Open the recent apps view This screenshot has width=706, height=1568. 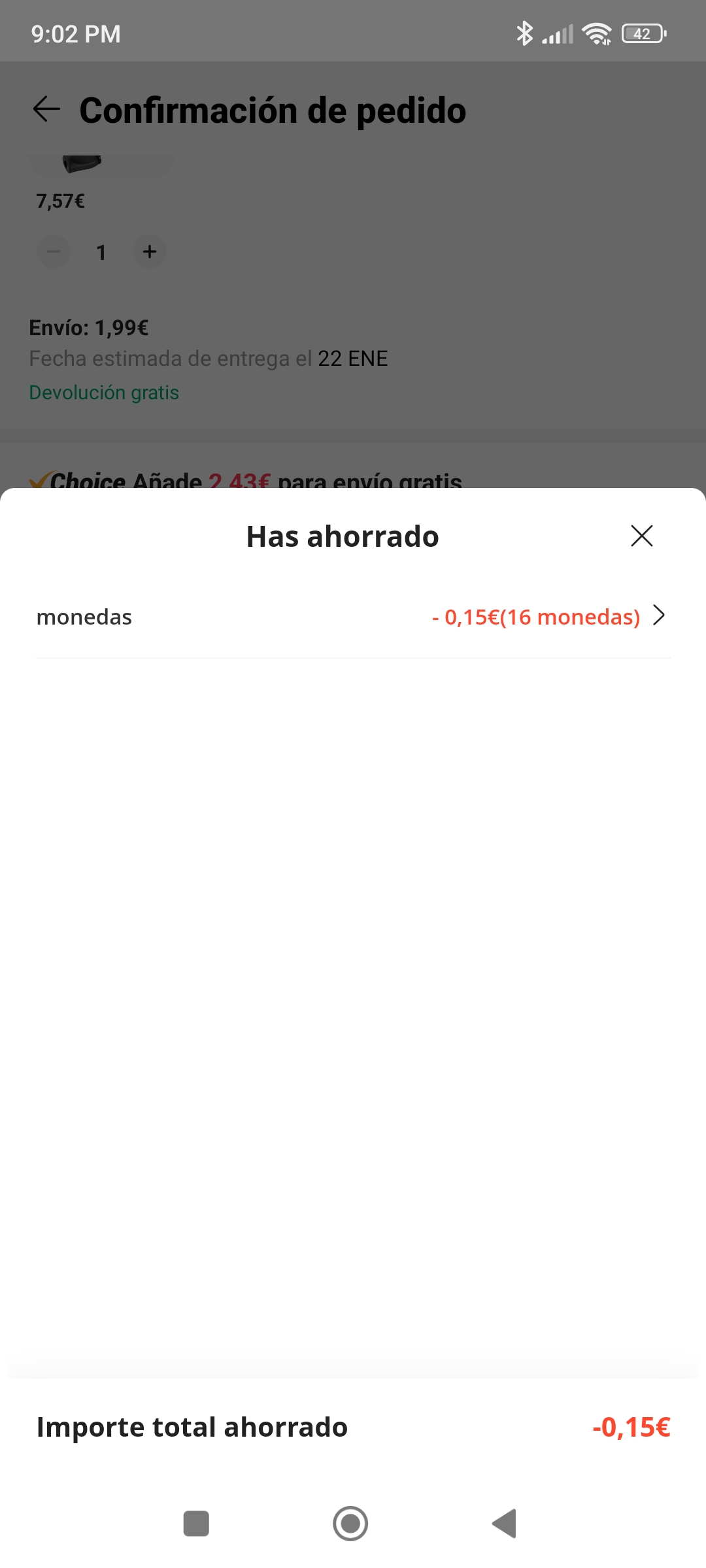tap(196, 1524)
